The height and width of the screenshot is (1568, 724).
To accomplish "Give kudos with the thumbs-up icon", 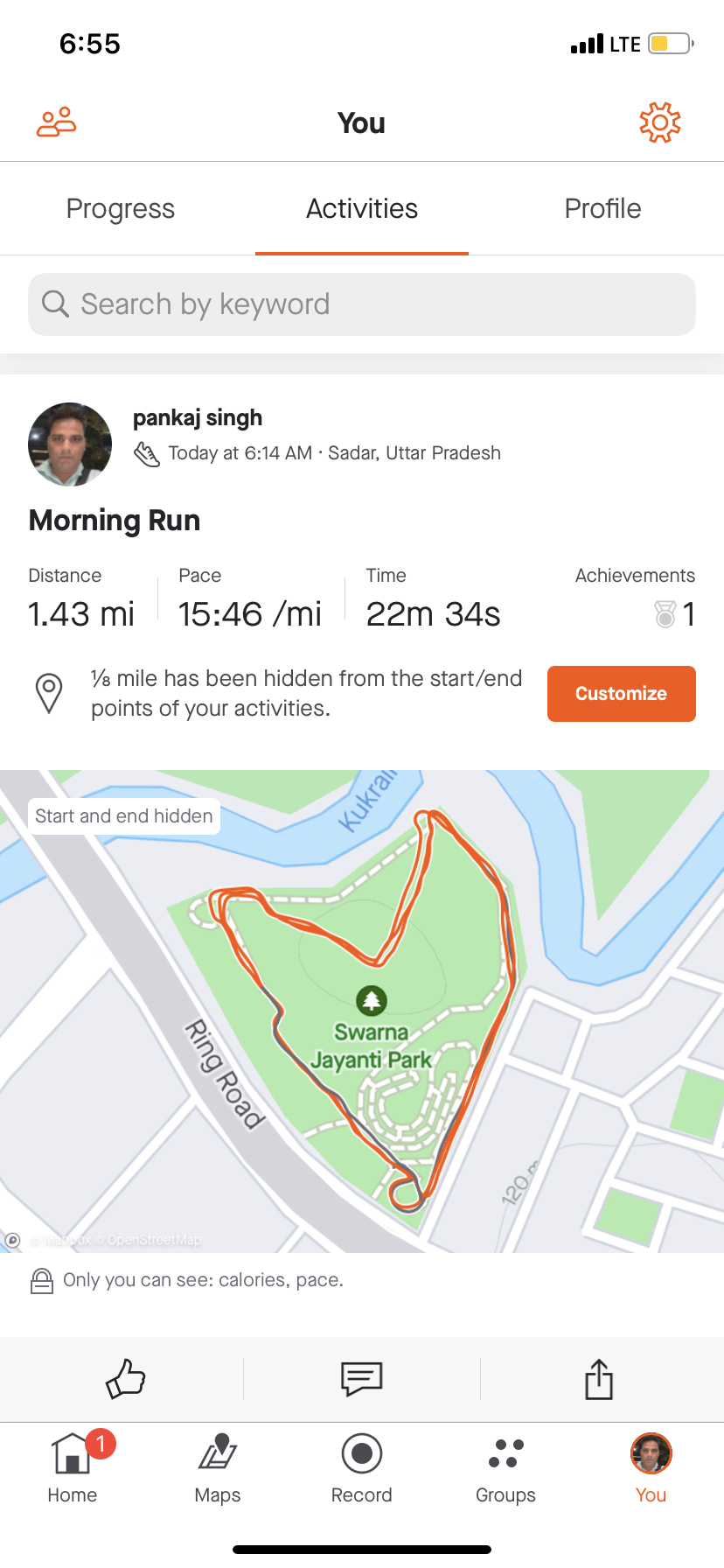I will pos(125,1379).
